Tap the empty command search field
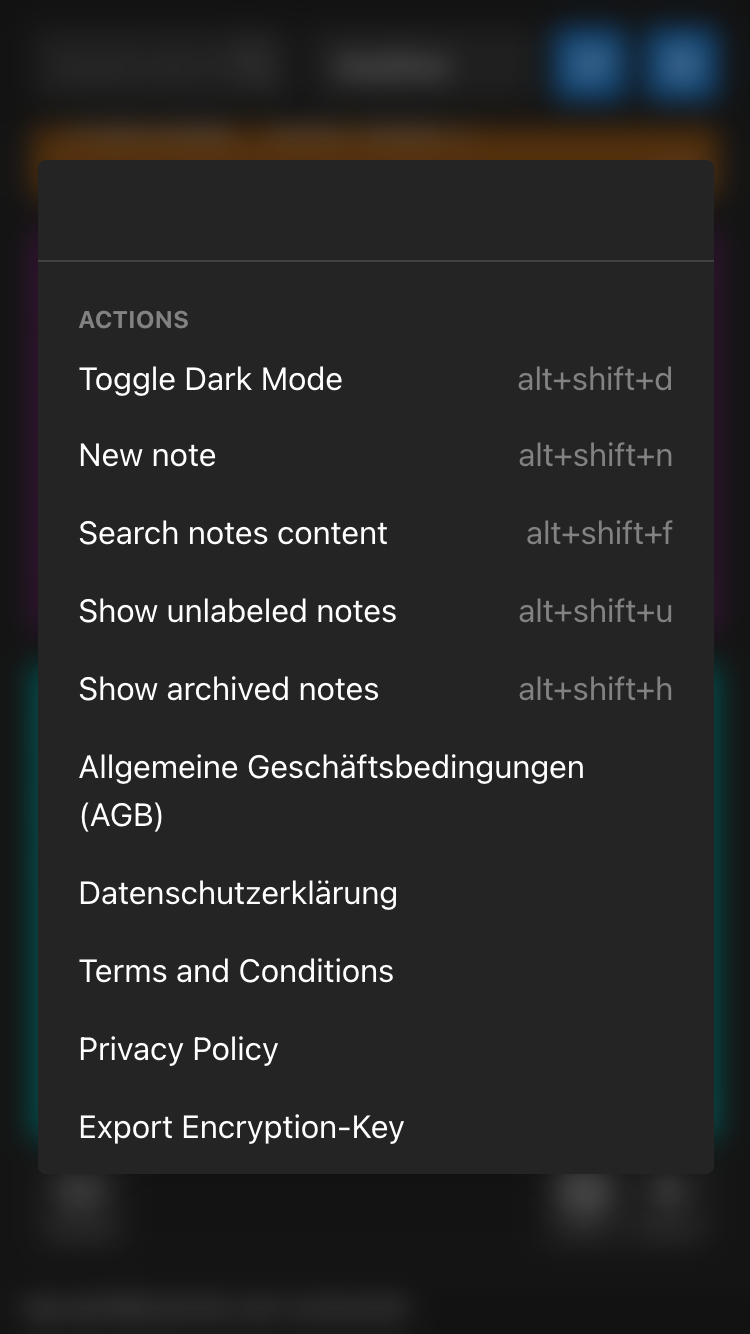Image resolution: width=750 pixels, height=1334 pixels. tap(375, 211)
